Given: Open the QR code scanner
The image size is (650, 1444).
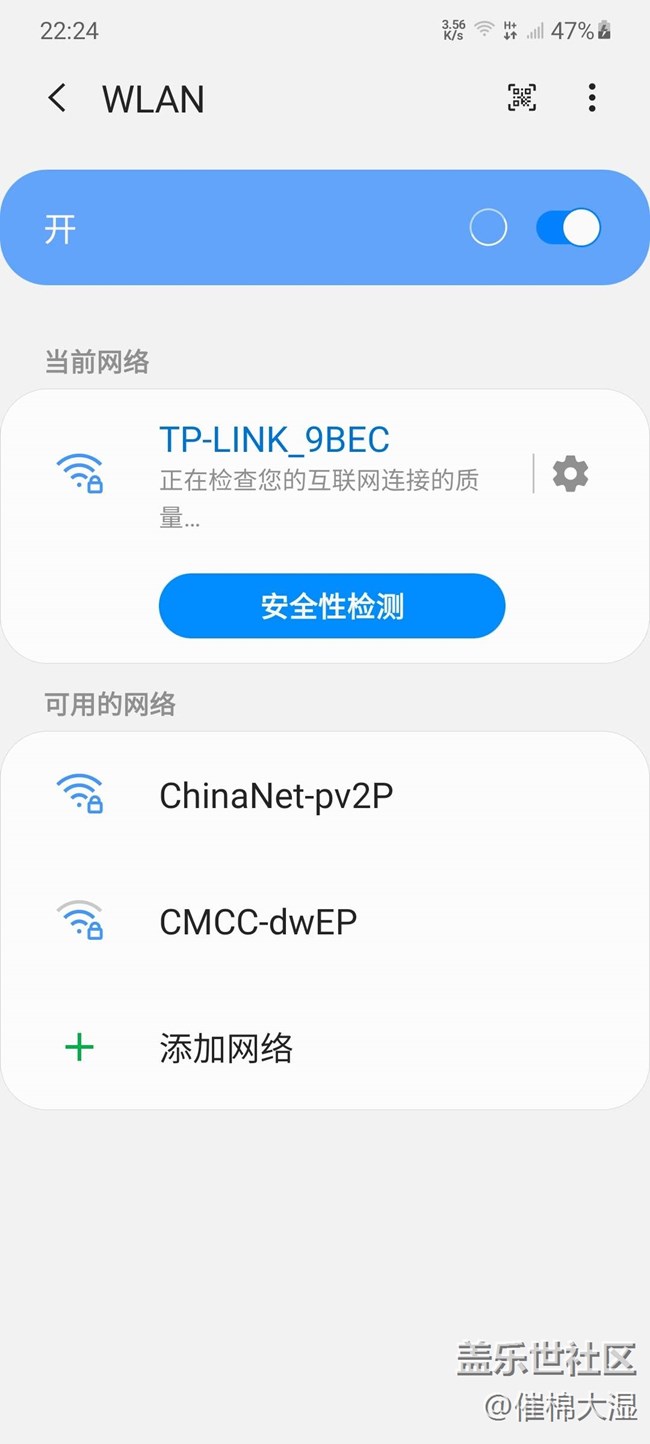Looking at the screenshot, I should [x=521, y=97].
